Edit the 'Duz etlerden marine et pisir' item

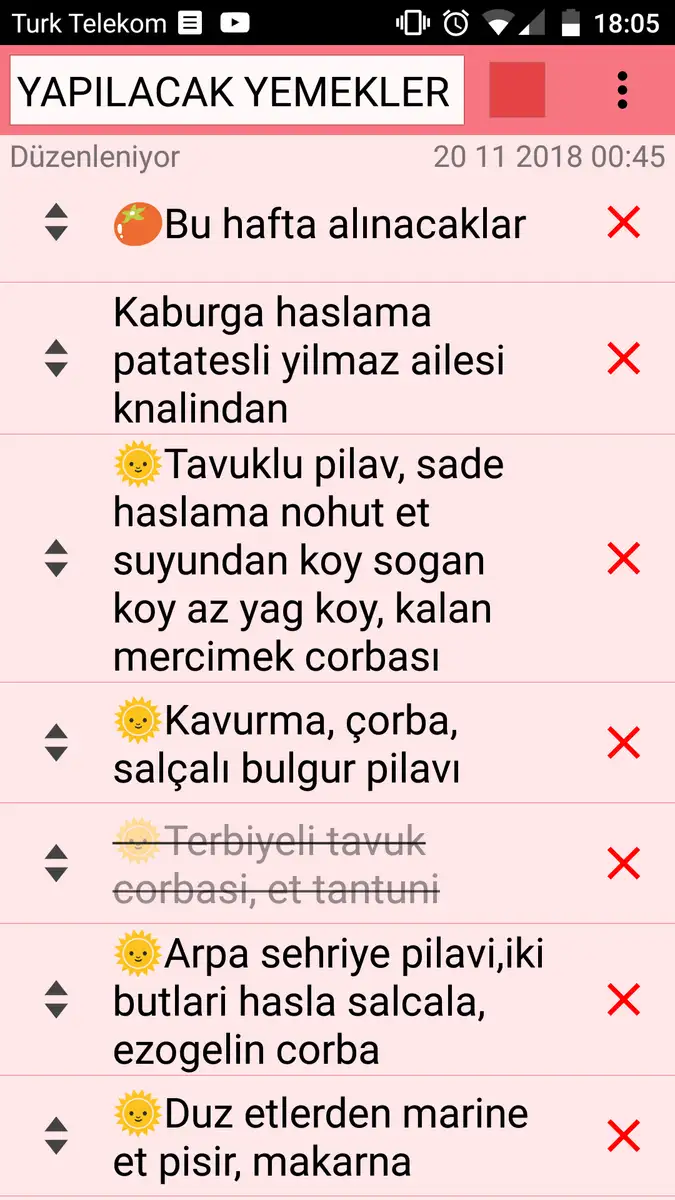coord(320,1137)
